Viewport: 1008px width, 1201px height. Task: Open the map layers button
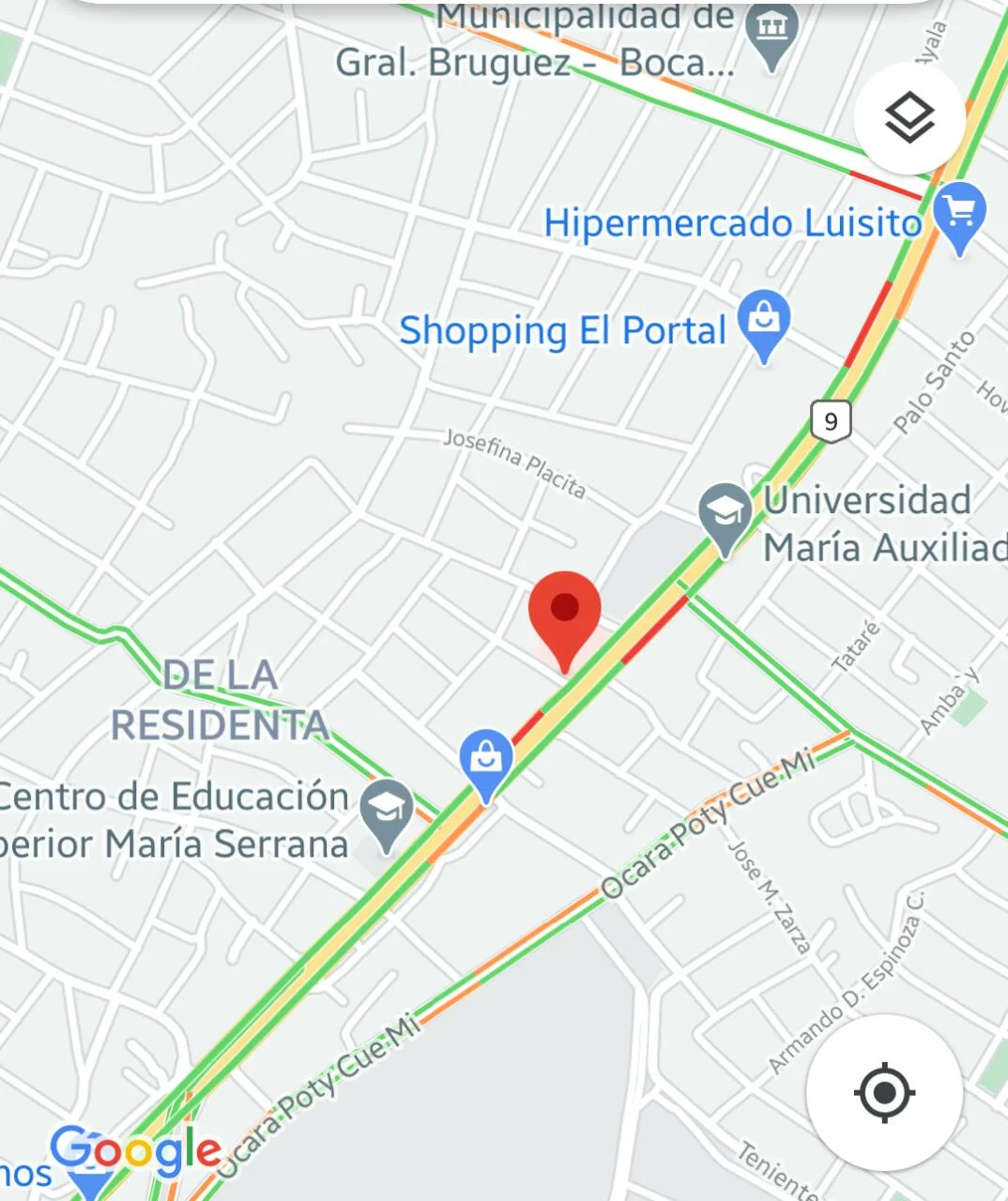pyautogui.click(x=909, y=119)
